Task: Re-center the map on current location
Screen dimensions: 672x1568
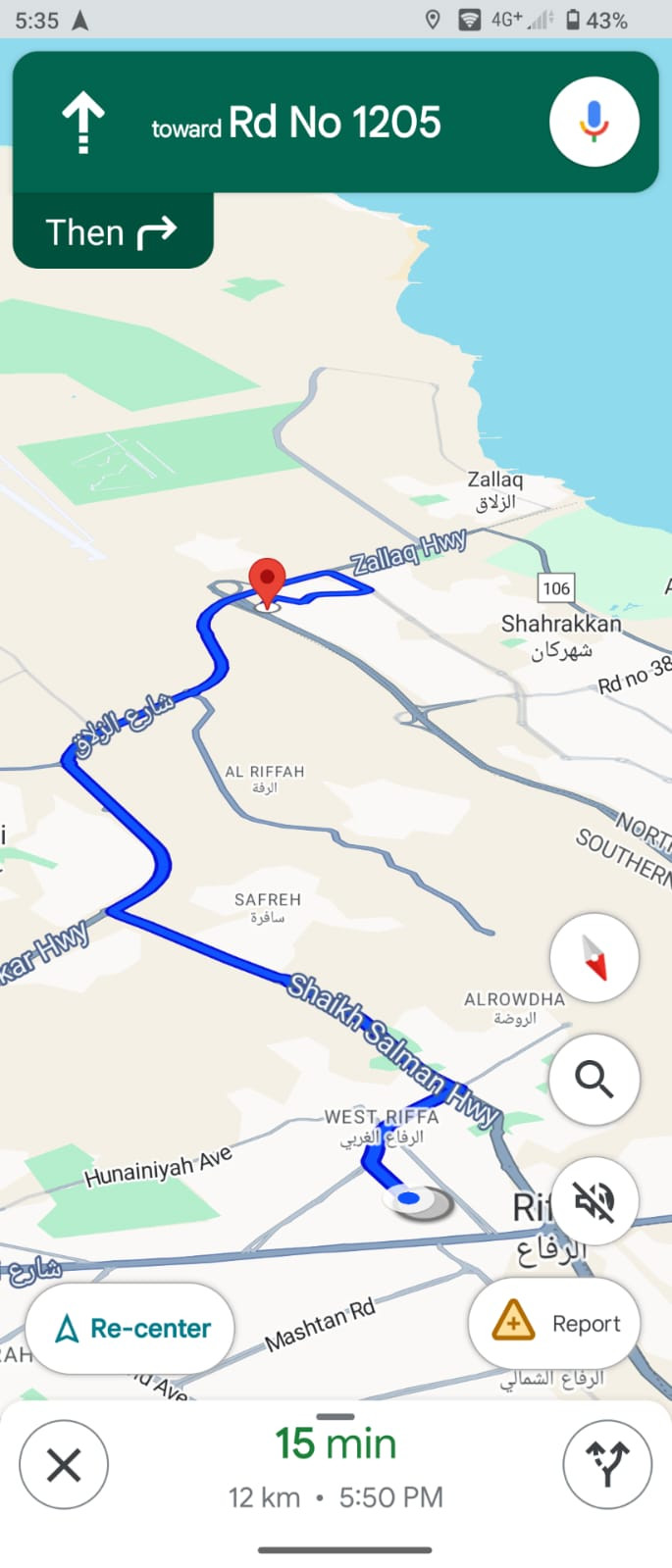Action: [130, 1329]
